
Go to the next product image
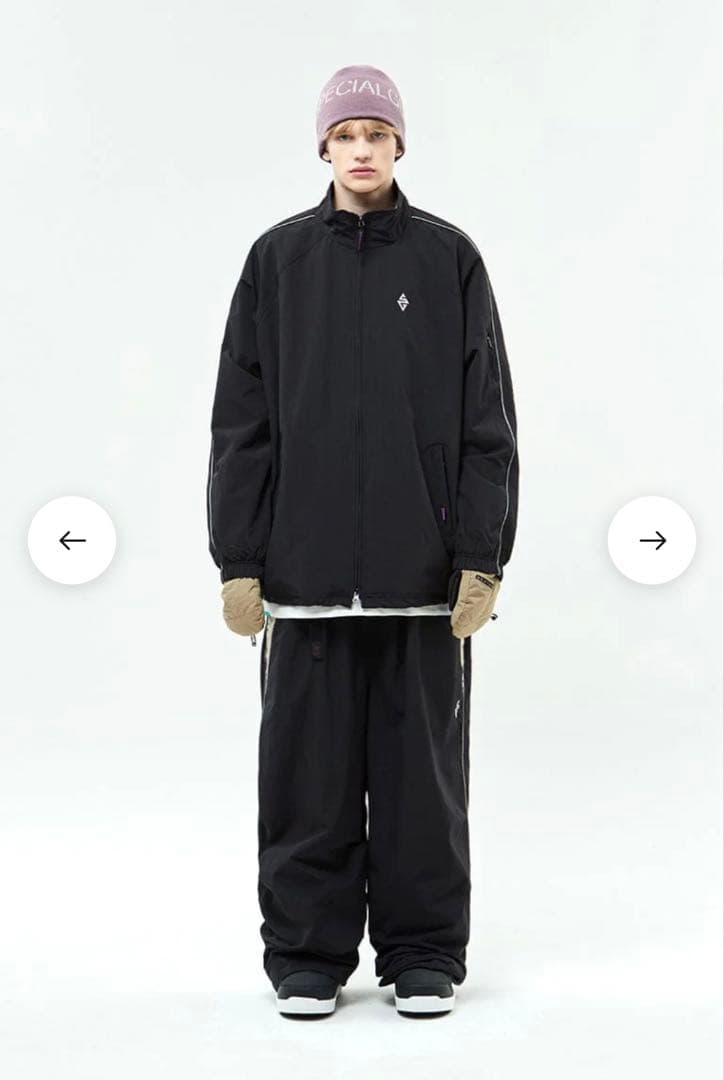[x=652, y=540]
